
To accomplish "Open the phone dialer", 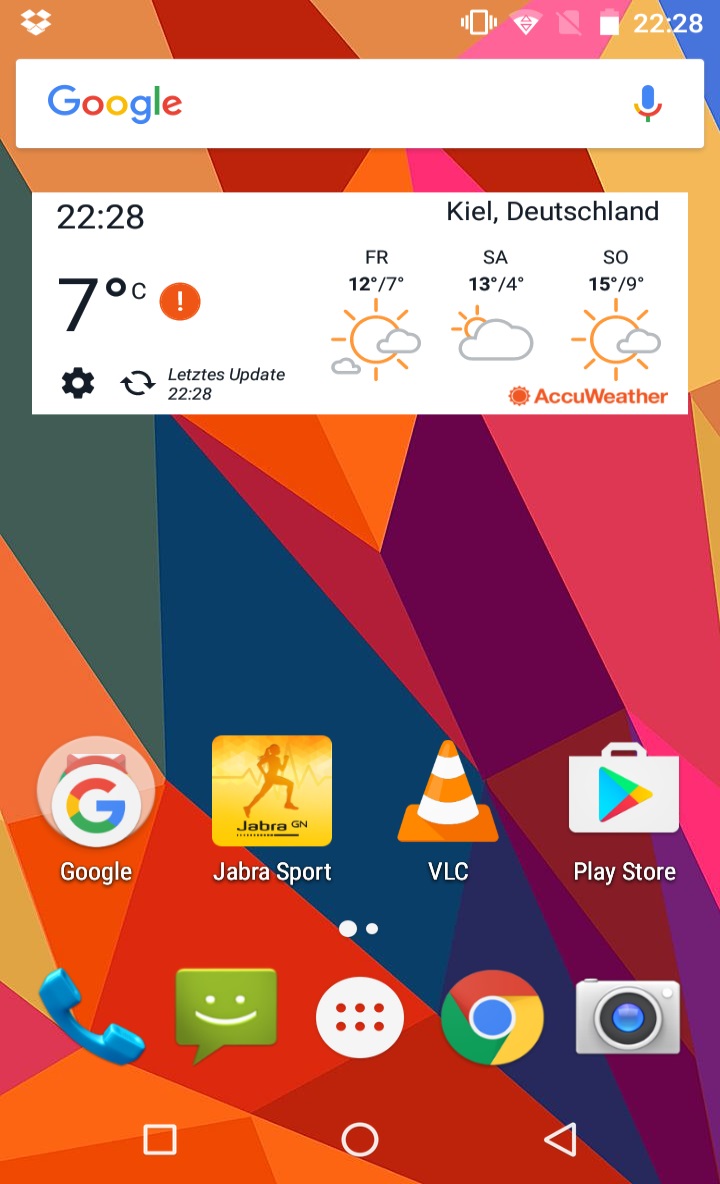I will 90,1016.
